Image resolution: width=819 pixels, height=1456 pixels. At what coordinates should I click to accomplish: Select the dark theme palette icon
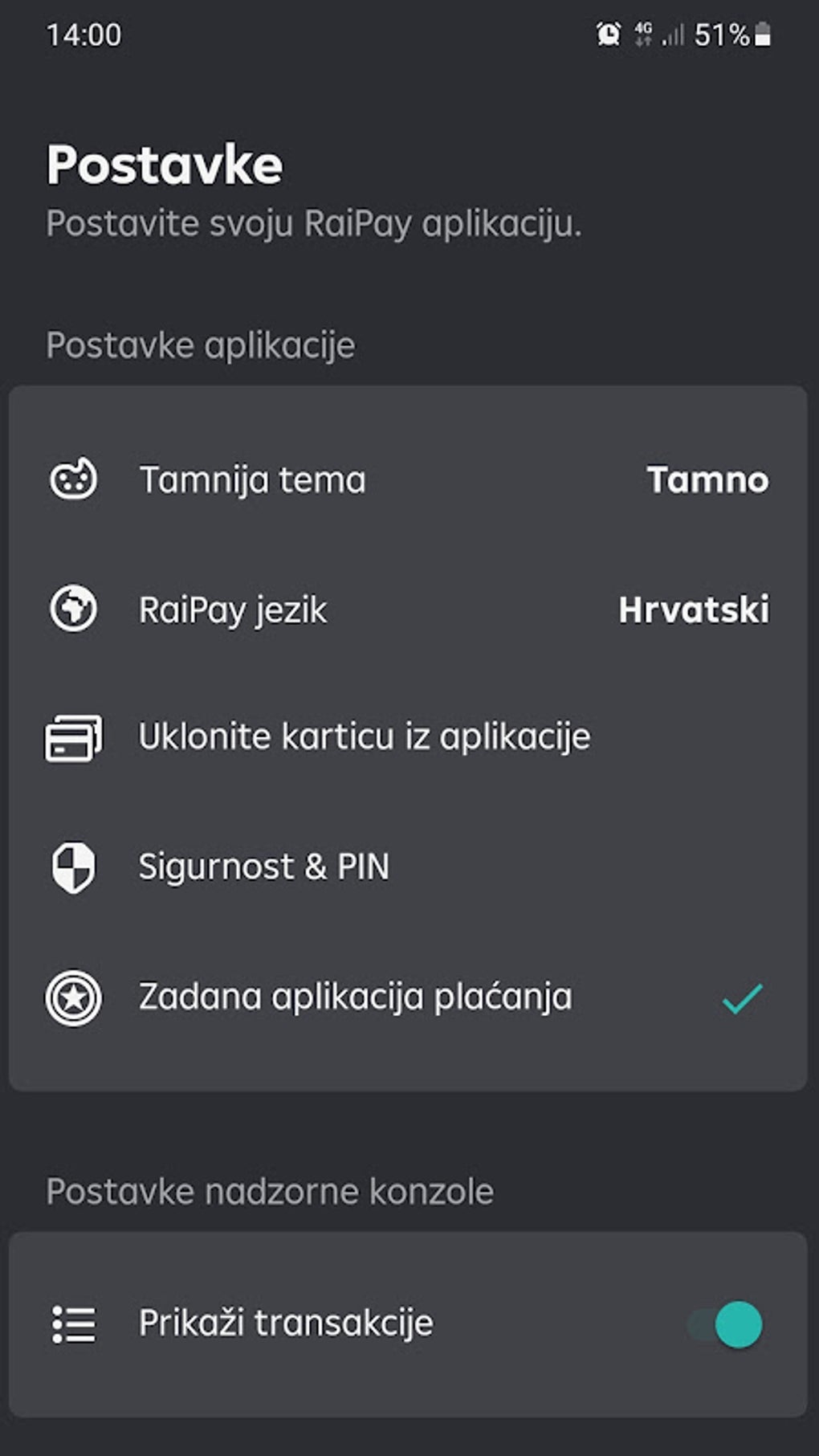[x=73, y=480]
